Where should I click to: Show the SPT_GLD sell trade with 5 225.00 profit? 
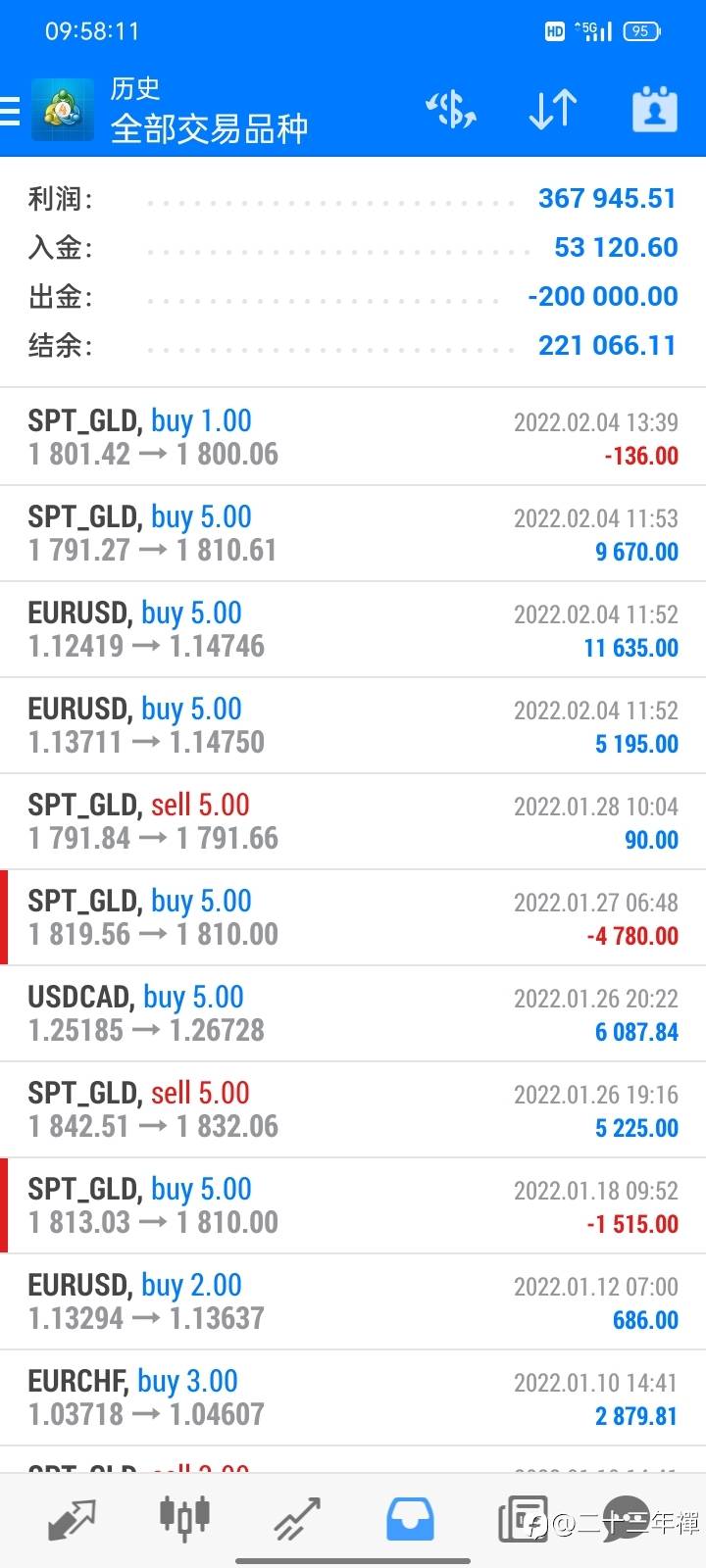tap(353, 1109)
